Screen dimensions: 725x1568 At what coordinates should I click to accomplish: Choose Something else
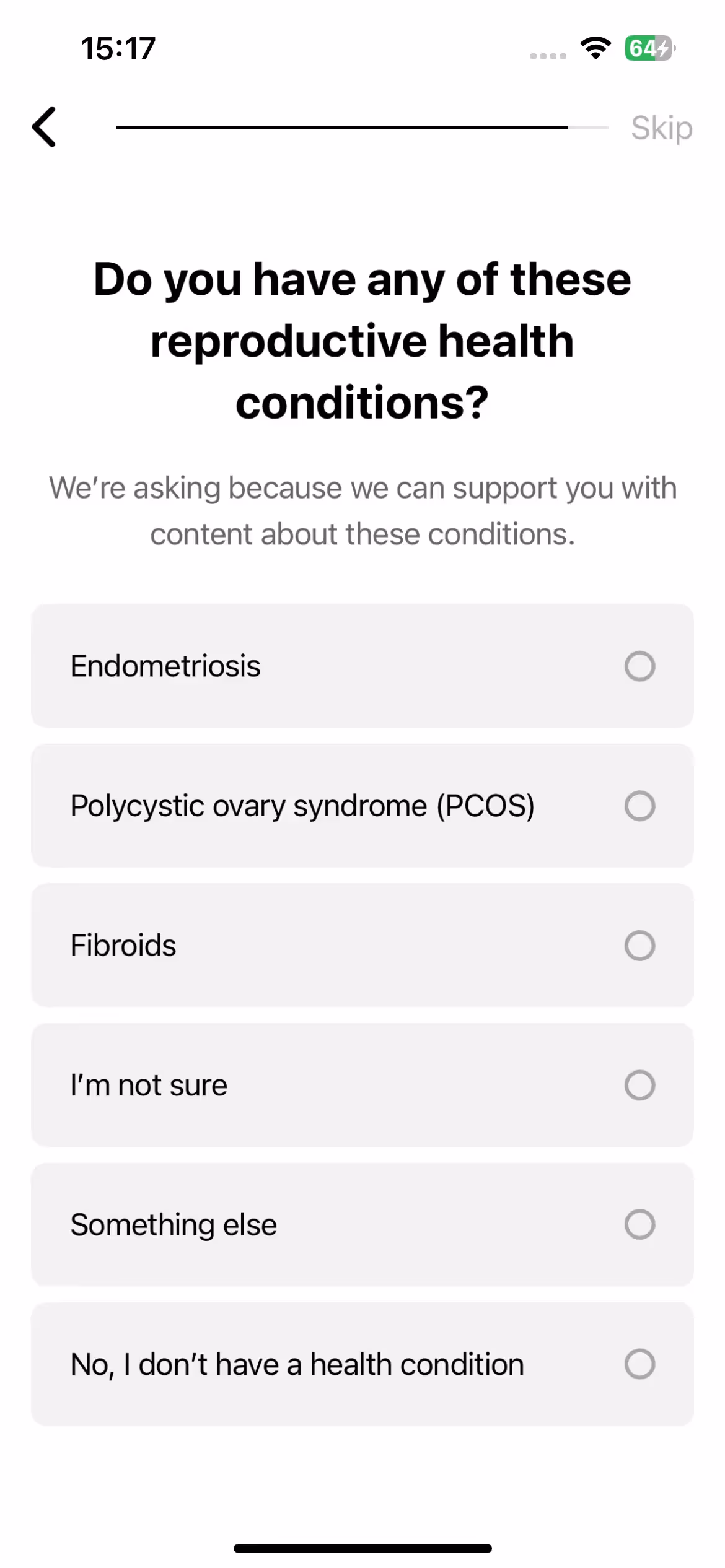(x=362, y=1224)
